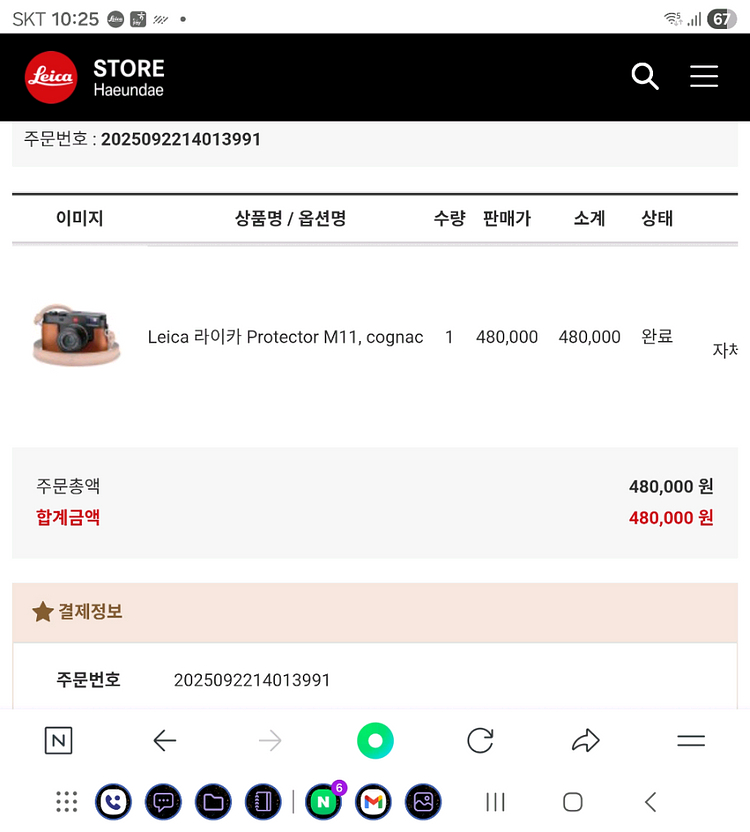Open Gmail from the taskbar
The height and width of the screenshot is (832, 750).
pyautogui.click(x=373, y=802)
